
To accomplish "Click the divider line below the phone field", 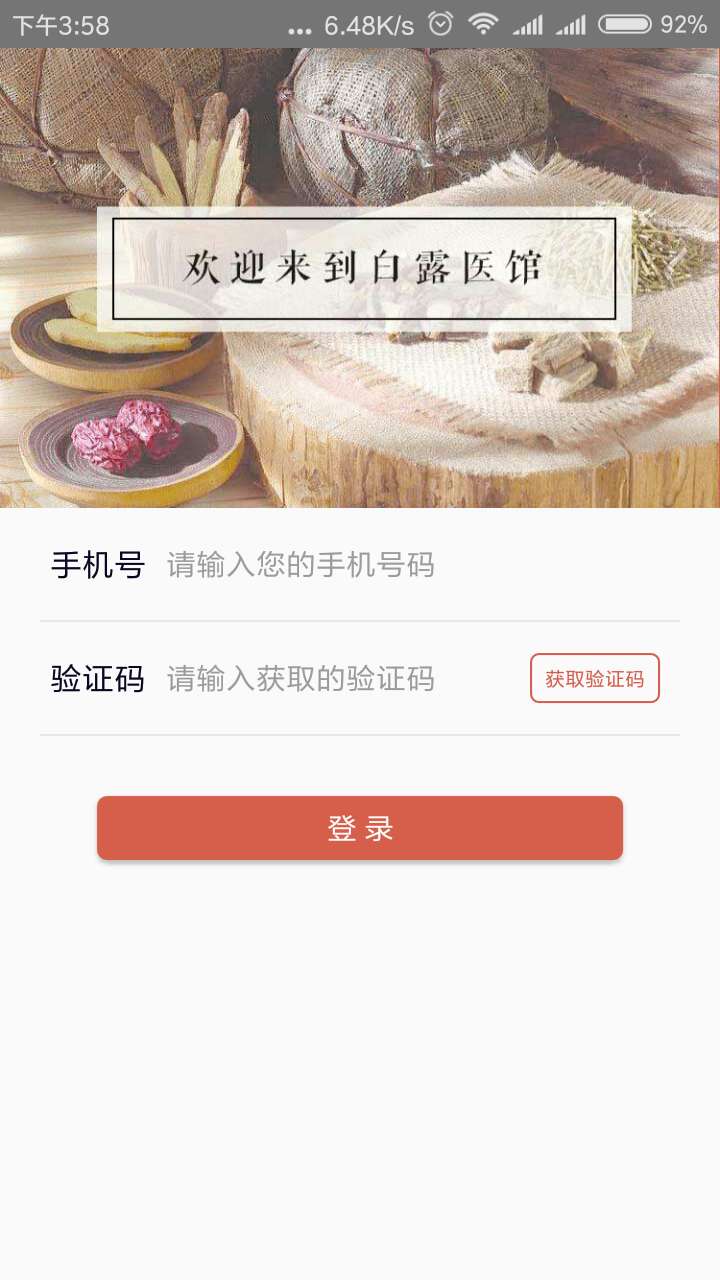I will pos(360,622).
